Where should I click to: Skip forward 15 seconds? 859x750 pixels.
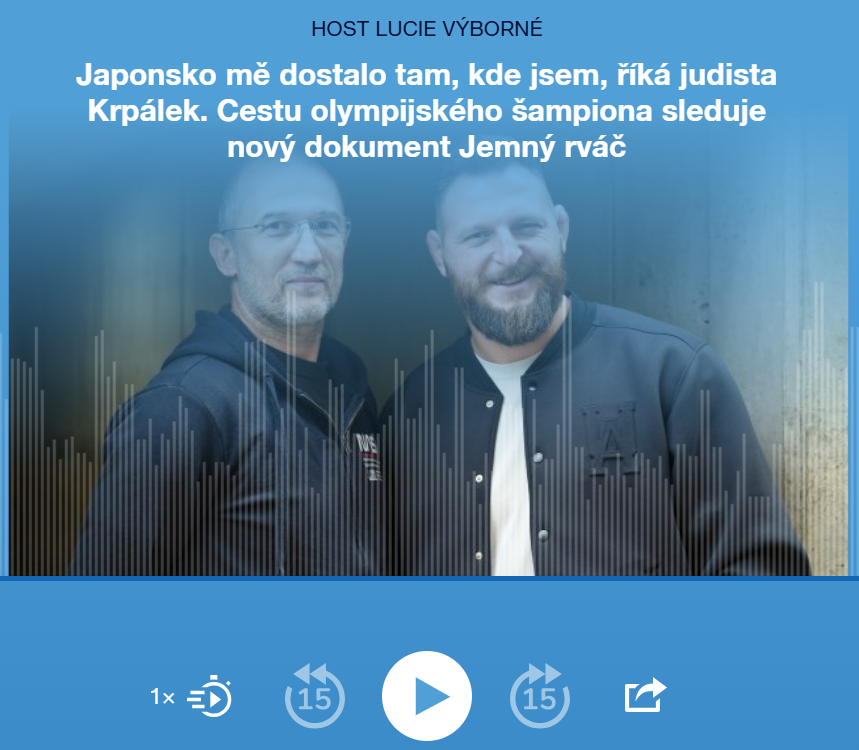click(540, 695)
